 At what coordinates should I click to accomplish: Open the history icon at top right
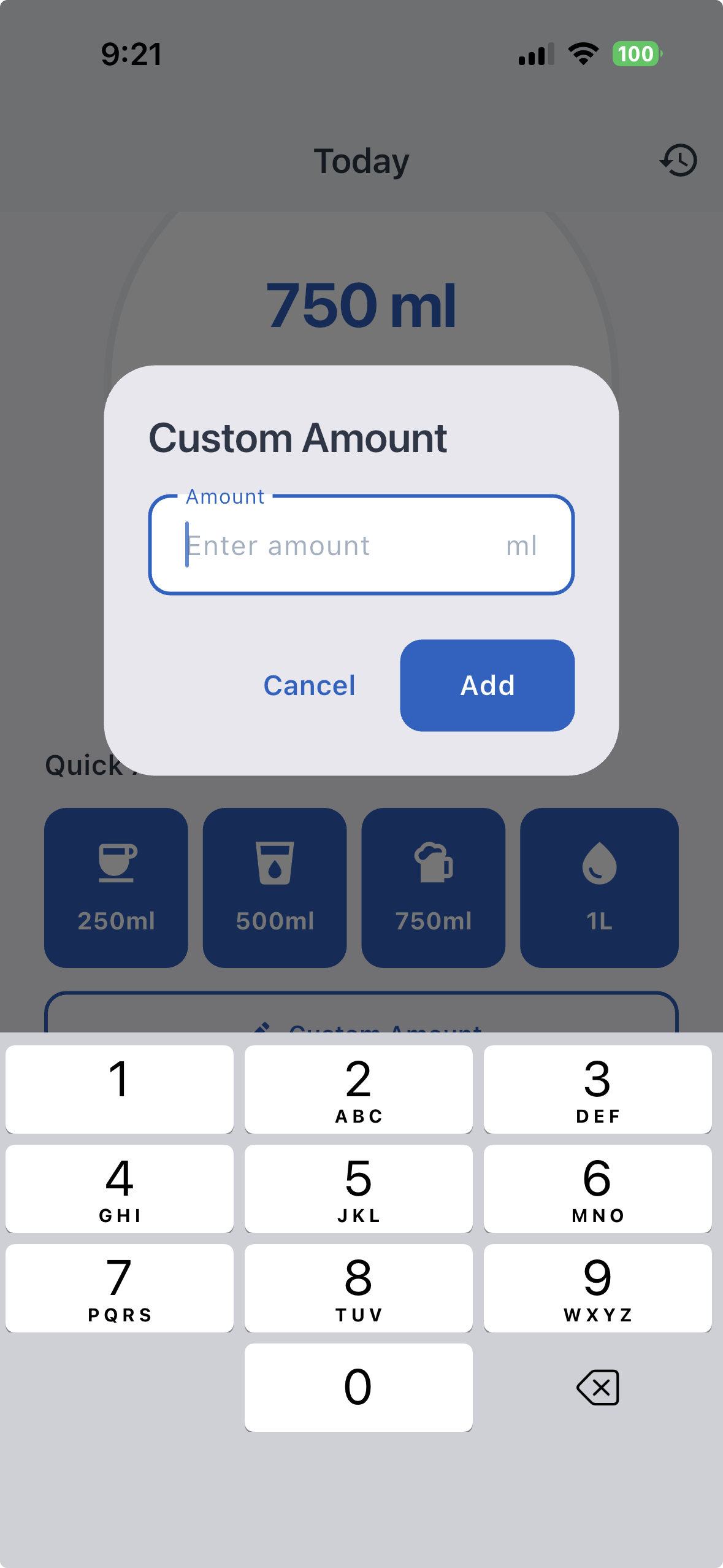coord(678,161)
